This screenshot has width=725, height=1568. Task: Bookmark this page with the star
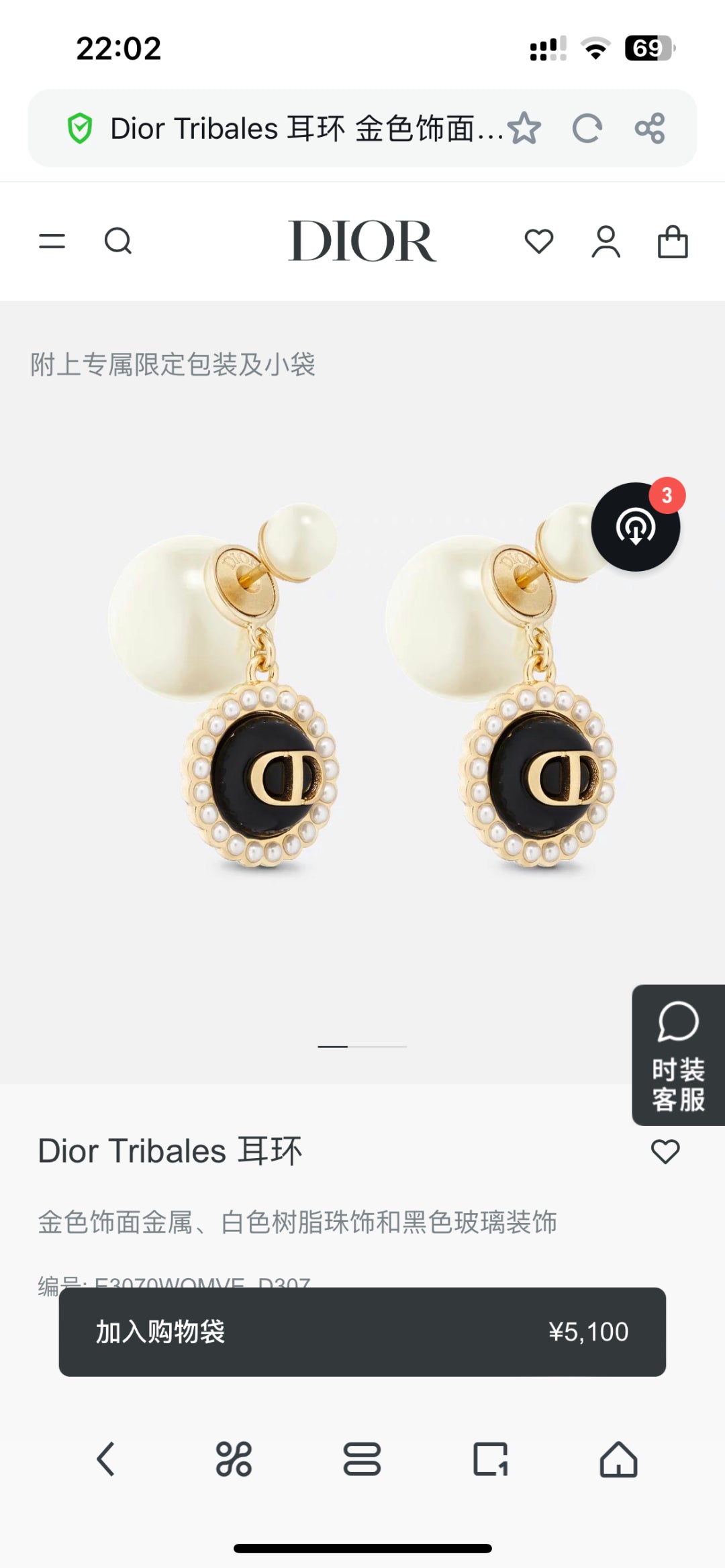click(524, 128)
